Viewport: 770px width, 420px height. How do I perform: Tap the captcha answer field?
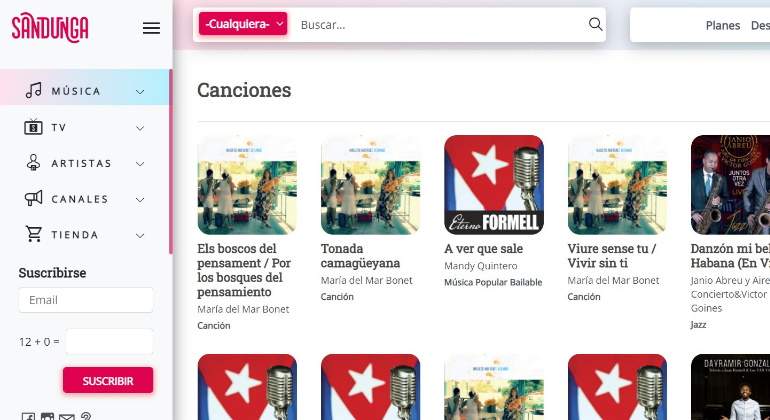tap(109, 341)
